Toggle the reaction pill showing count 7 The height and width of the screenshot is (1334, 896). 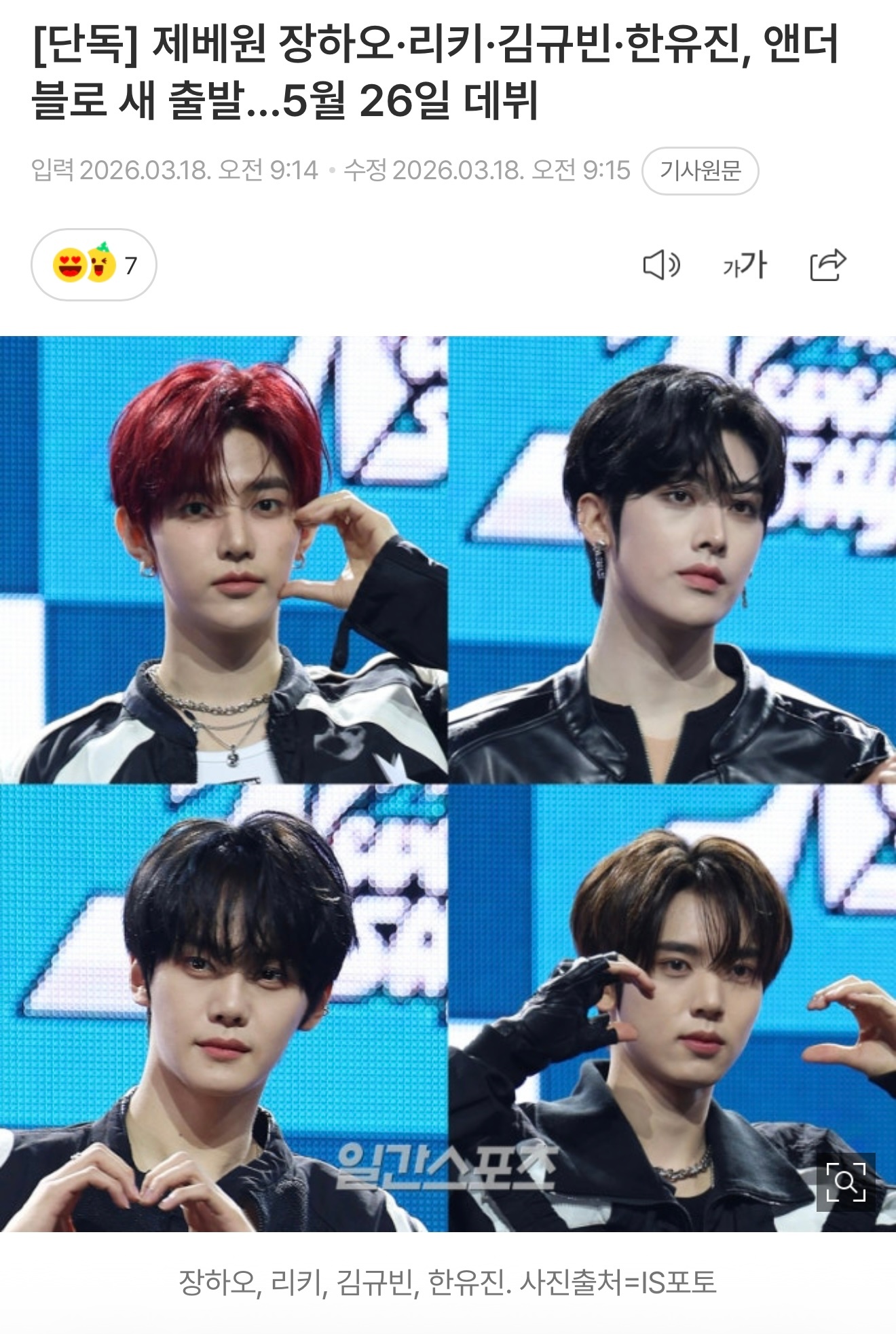(92, 265)
